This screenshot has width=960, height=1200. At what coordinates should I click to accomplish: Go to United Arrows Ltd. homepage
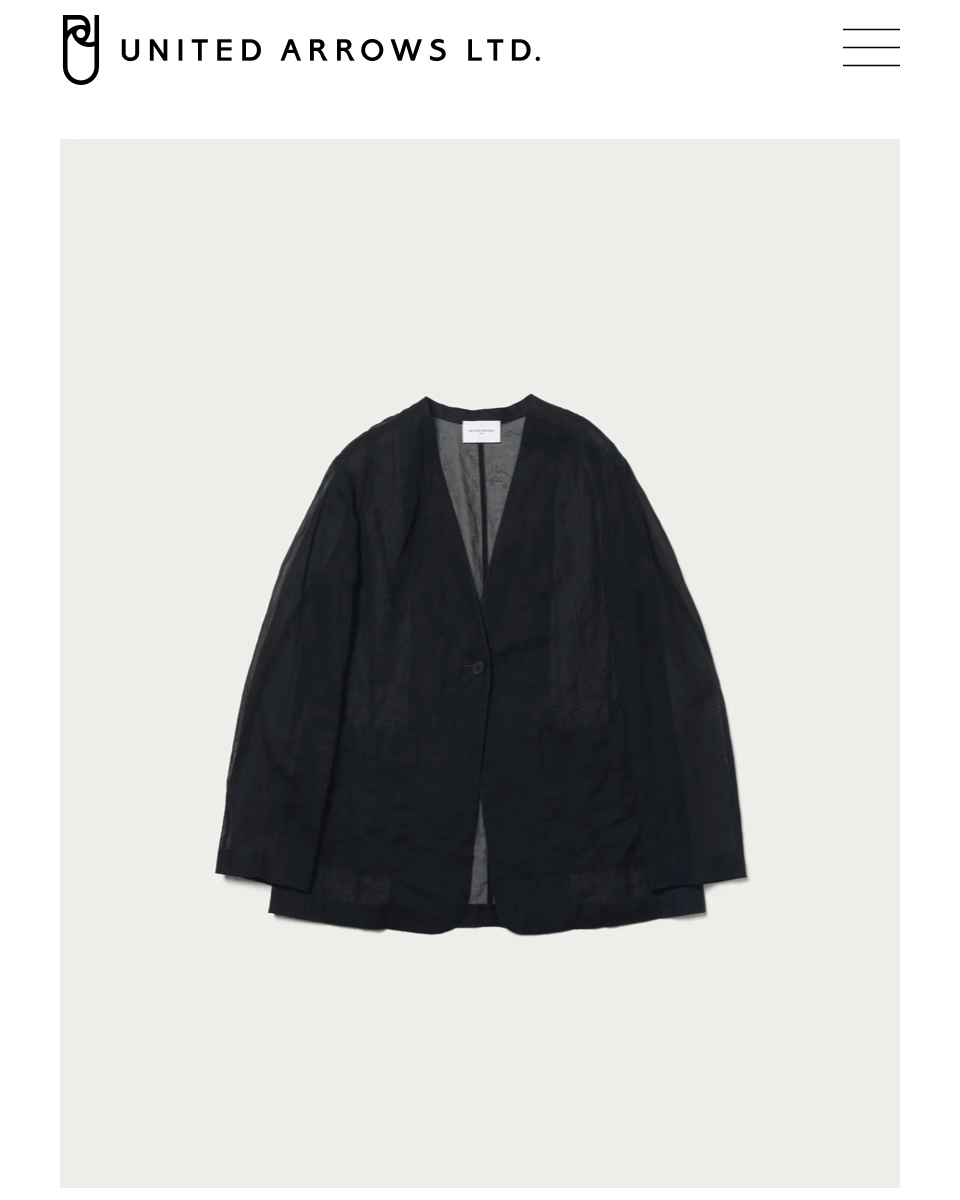point(301,50)
